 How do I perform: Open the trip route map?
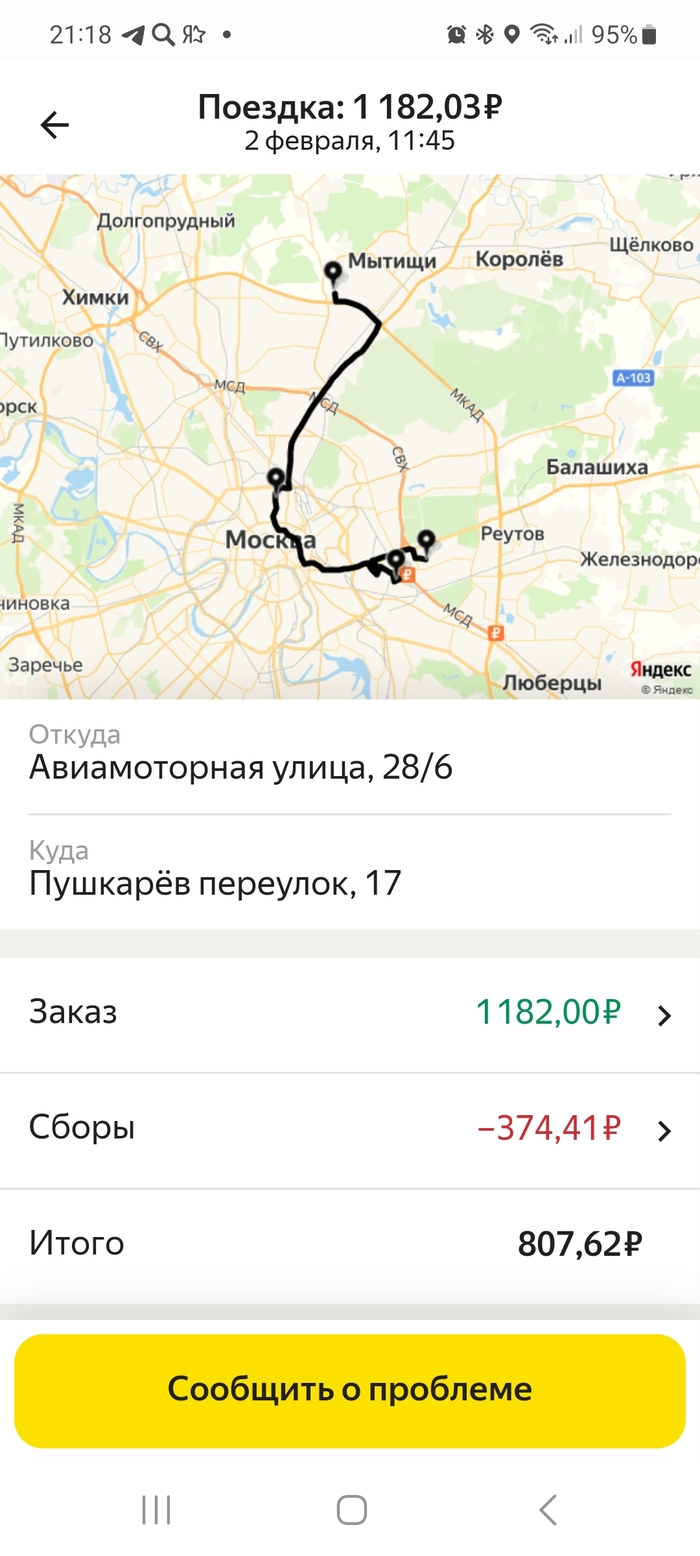coord(350,437)
